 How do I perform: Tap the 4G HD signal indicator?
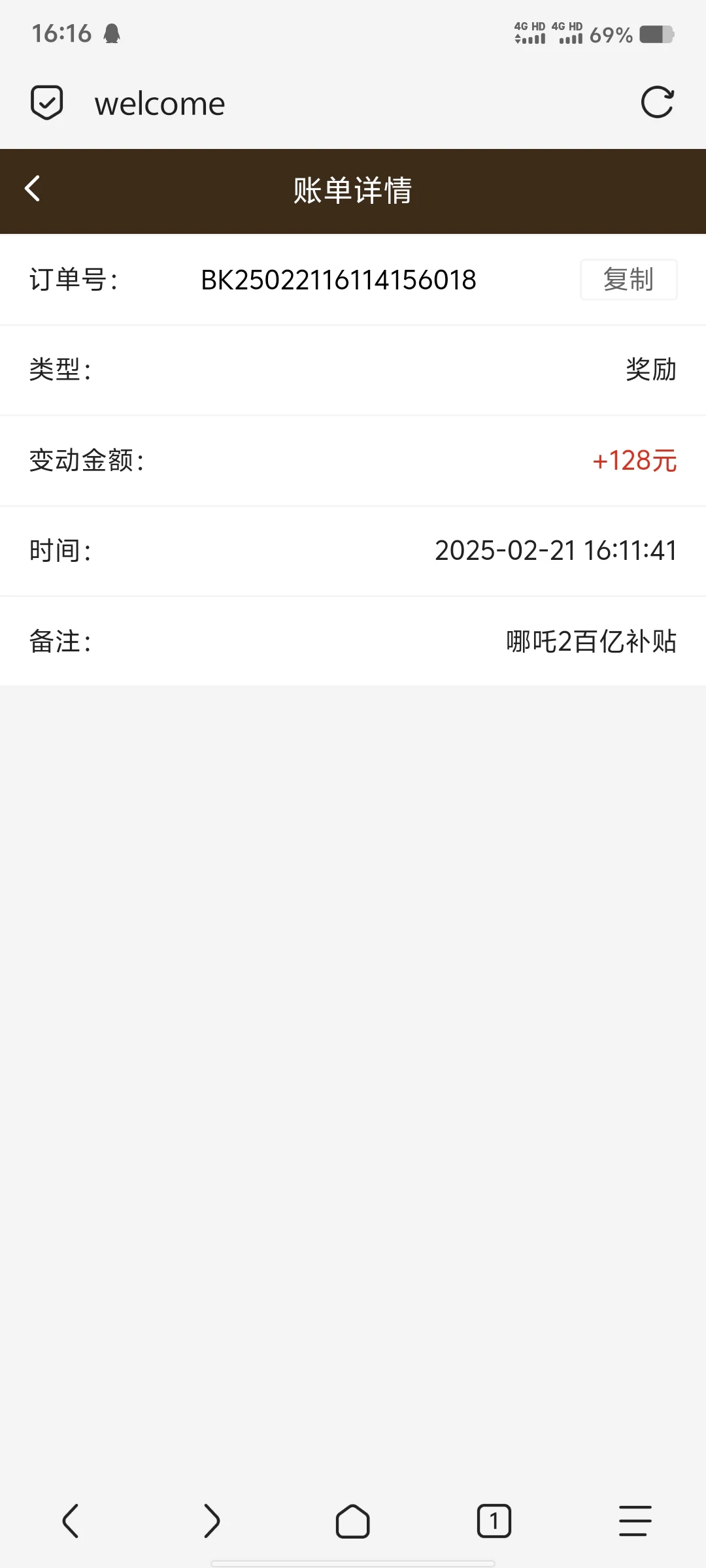pyautogui.click(x=531, y=33)
